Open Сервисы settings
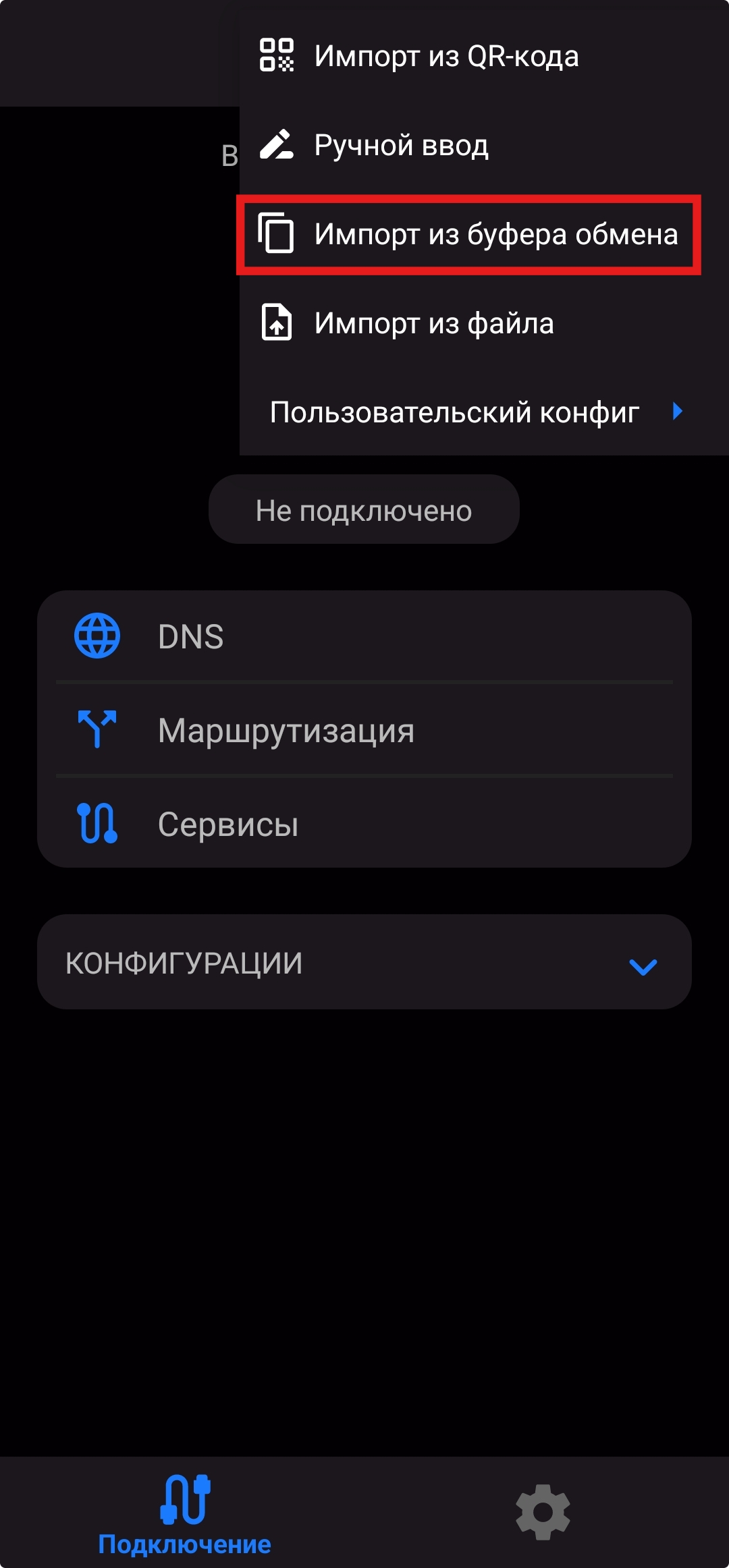Screen dimensions: 729x1568 coord(364,824)
